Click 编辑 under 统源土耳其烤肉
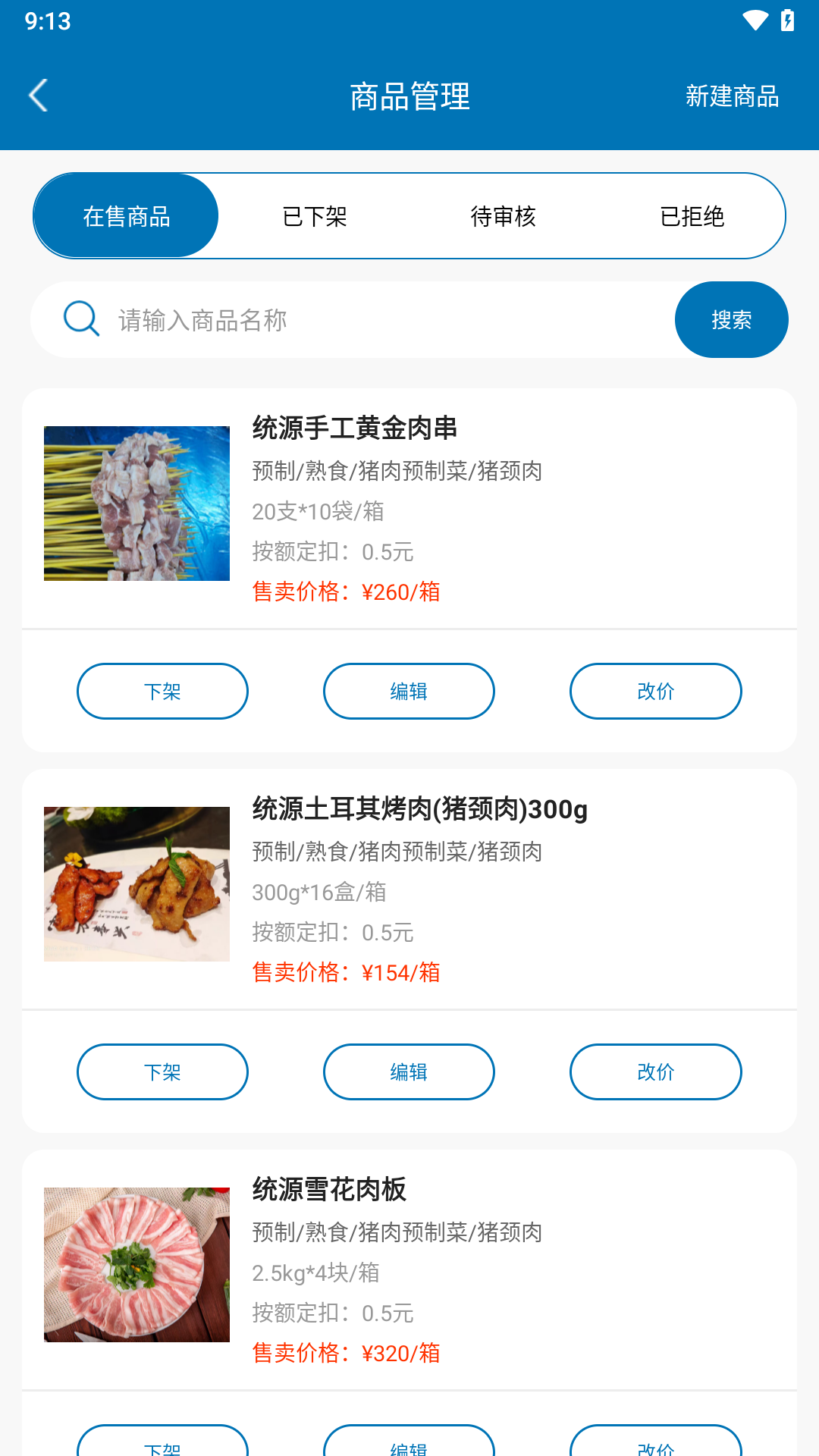 pos(409,1072)
